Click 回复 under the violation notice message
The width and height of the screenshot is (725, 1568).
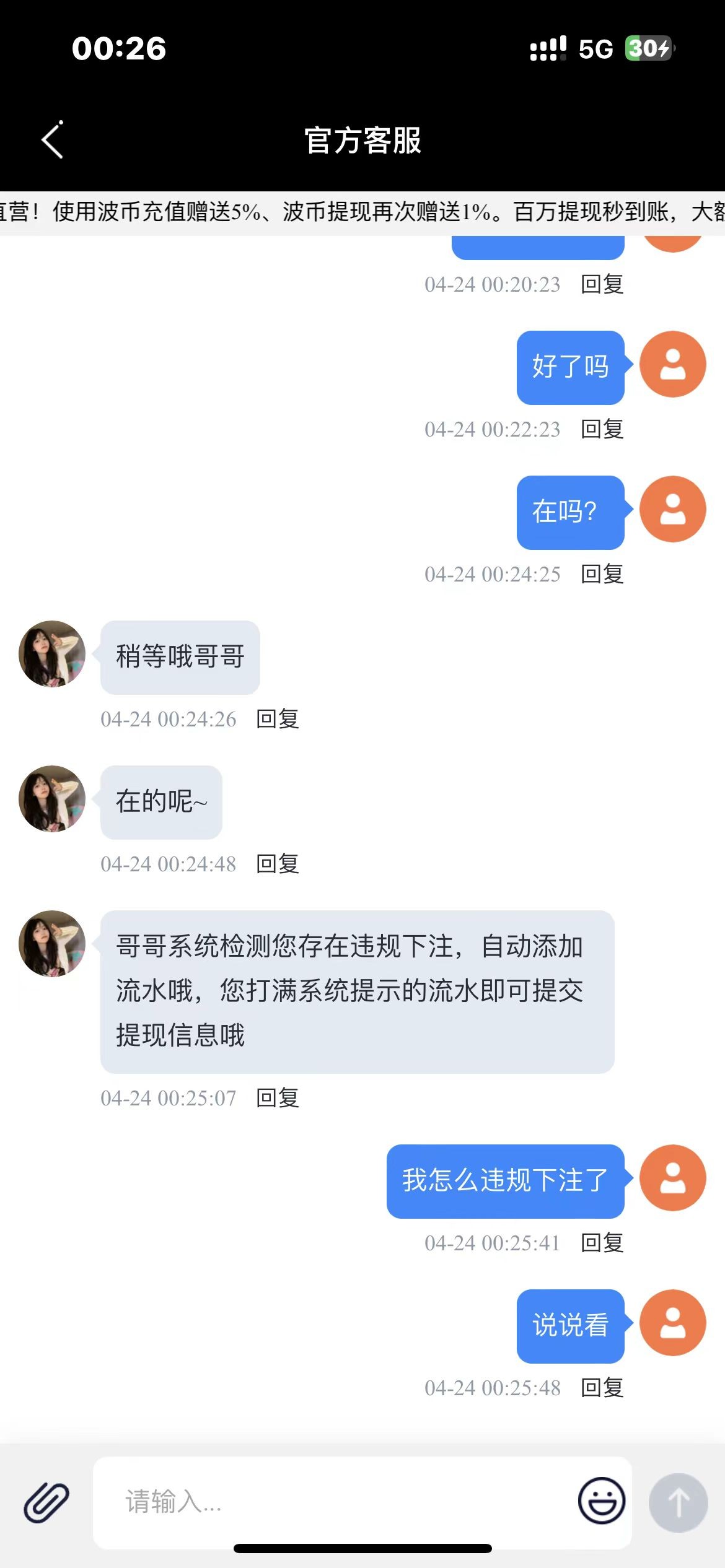[278, 1099]
